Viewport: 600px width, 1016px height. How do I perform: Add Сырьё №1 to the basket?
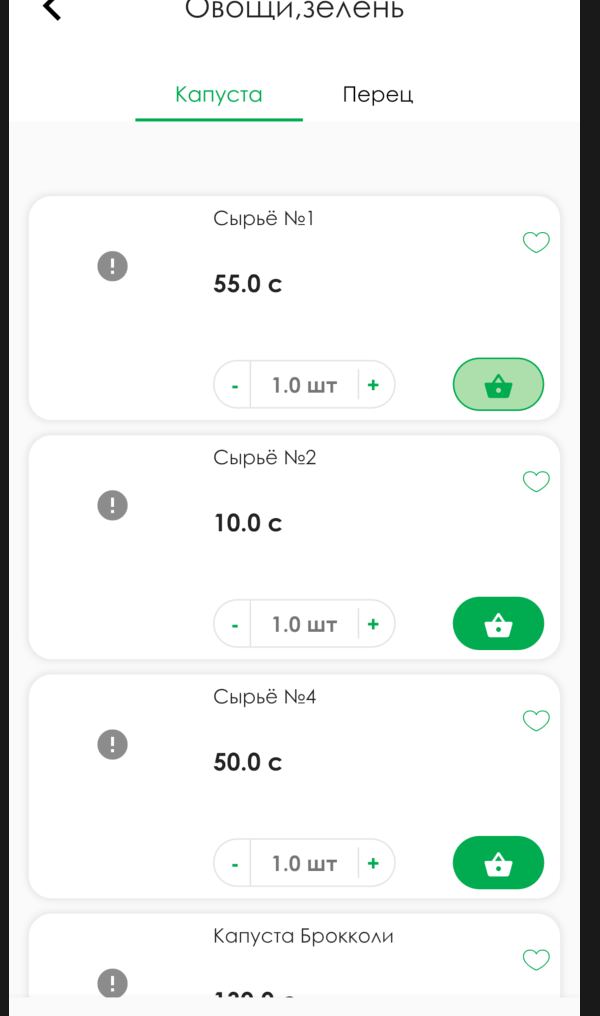(498, 385)
